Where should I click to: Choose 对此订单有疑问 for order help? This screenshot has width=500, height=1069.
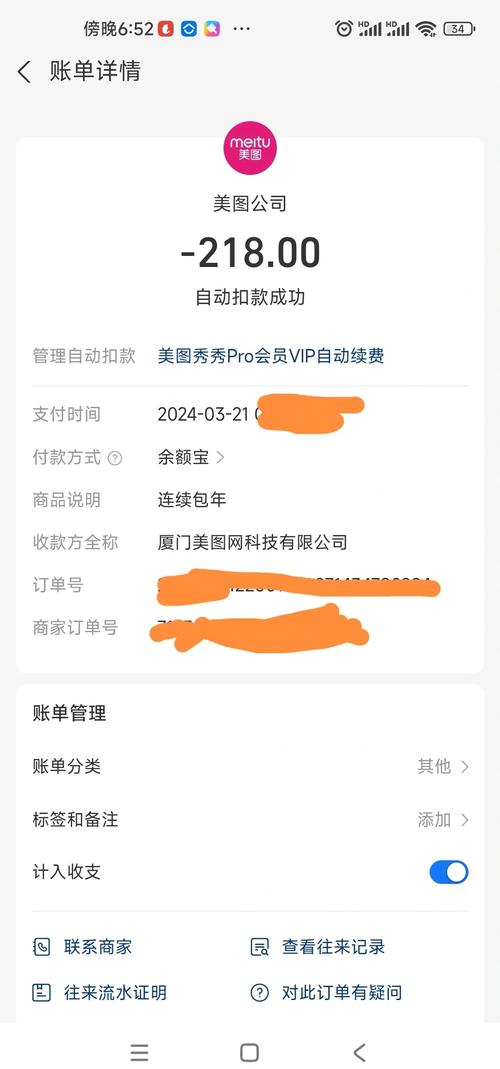326,993
